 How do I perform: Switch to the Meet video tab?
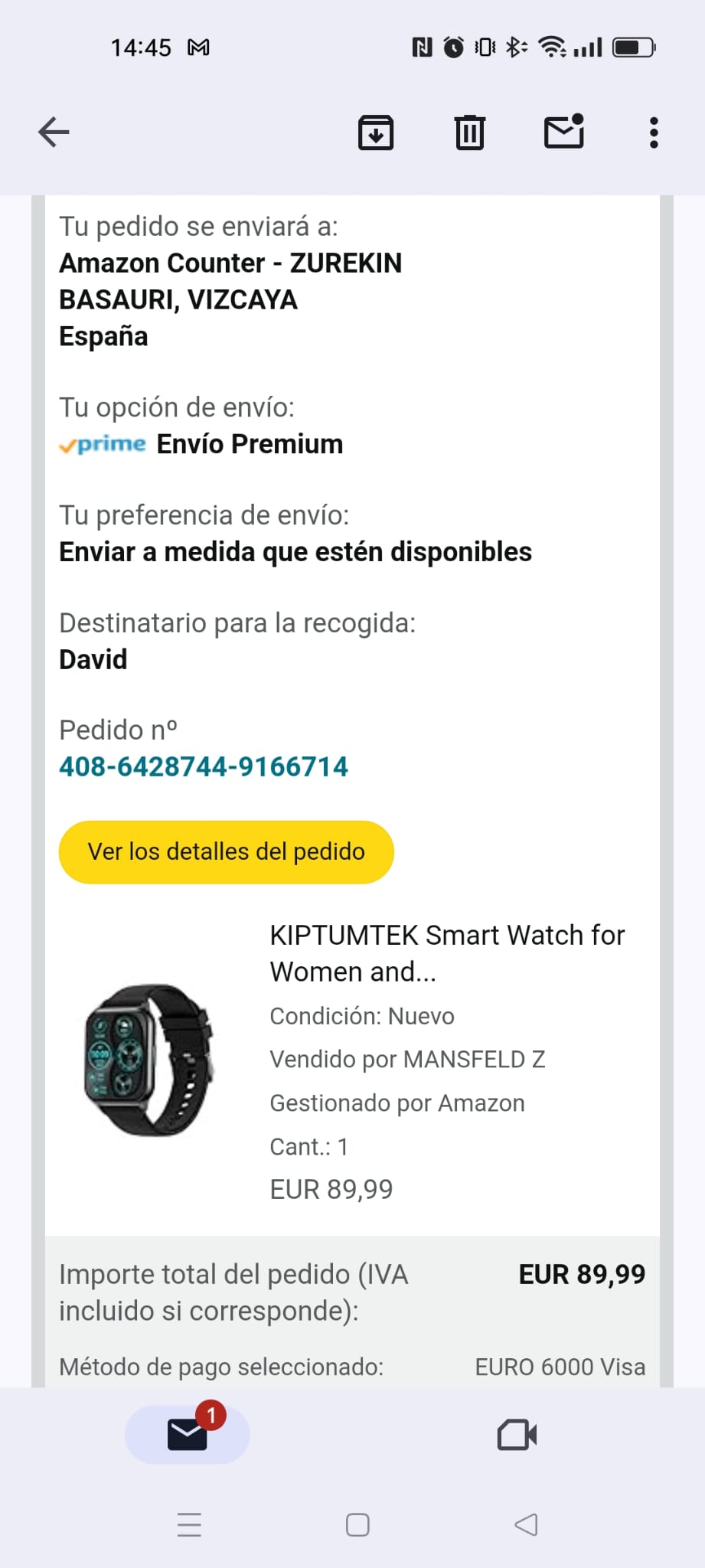517,1434
